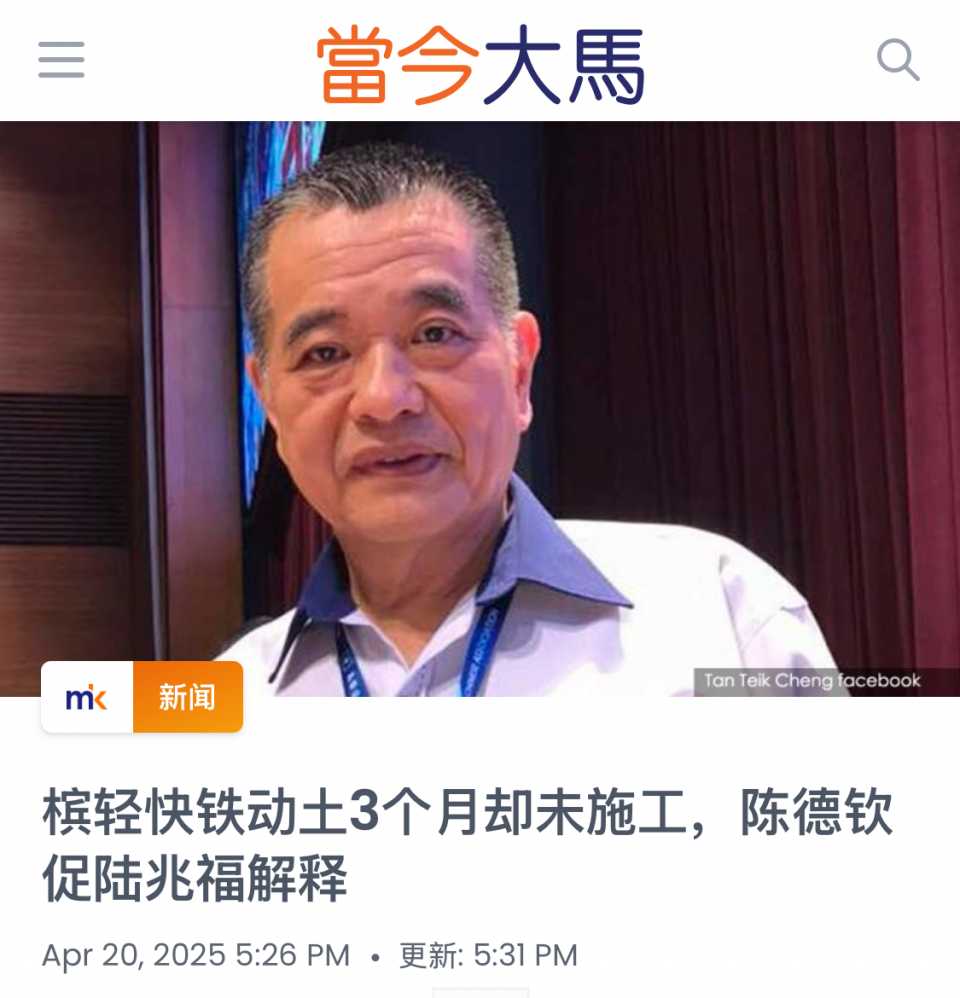Open the search magnifier icon
This screenshot has height=998, width=960.
point(897,61)
